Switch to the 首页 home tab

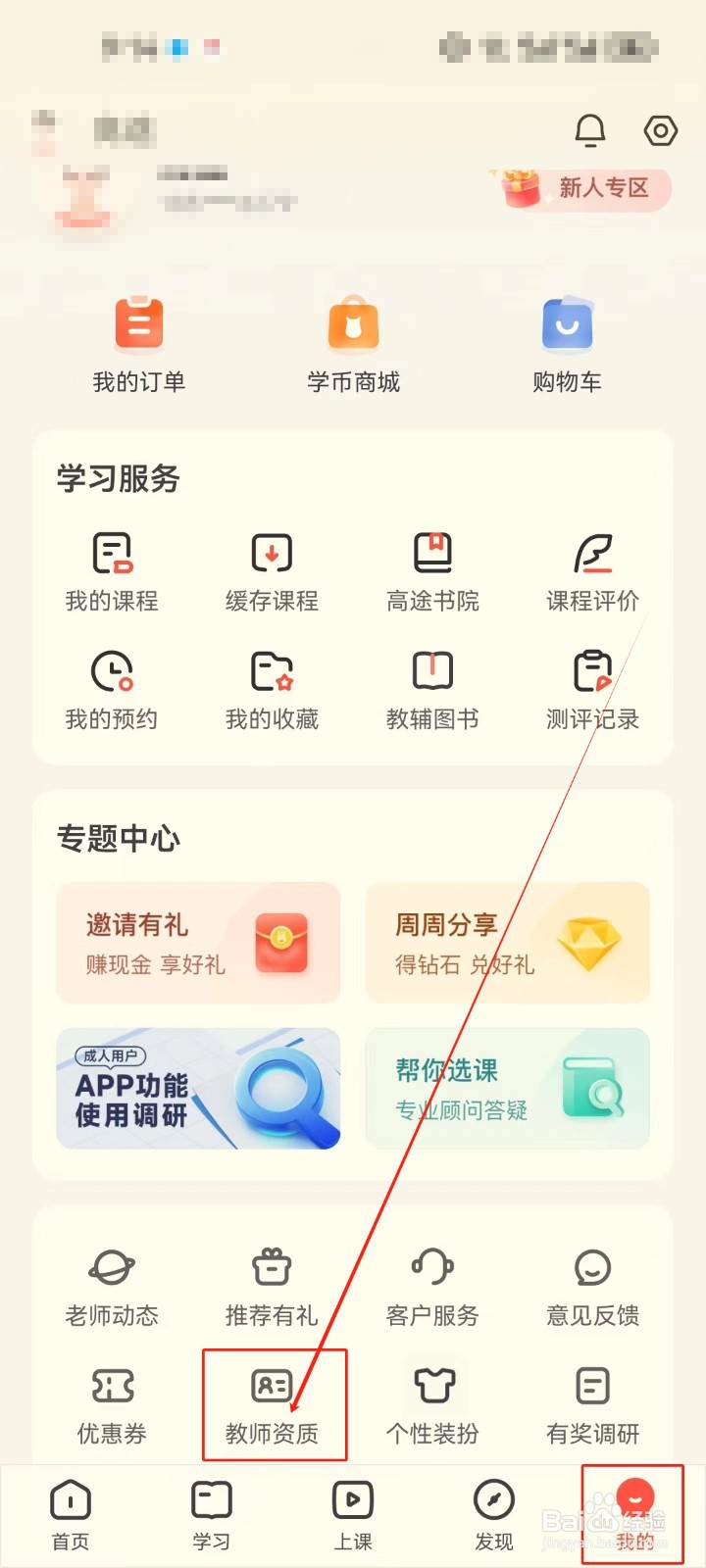[x=70, y=1514]
